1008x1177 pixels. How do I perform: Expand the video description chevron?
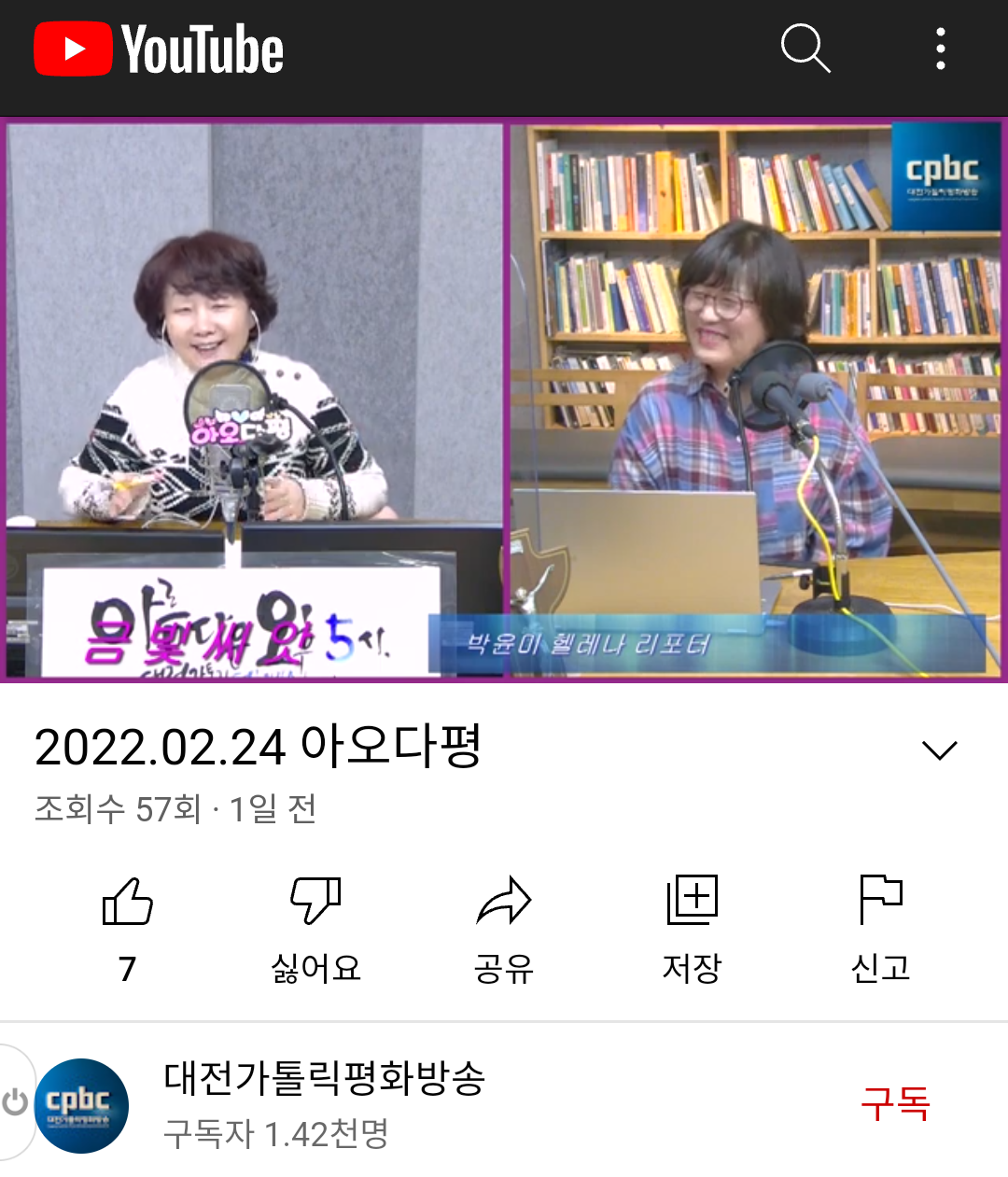coord(938,750)
